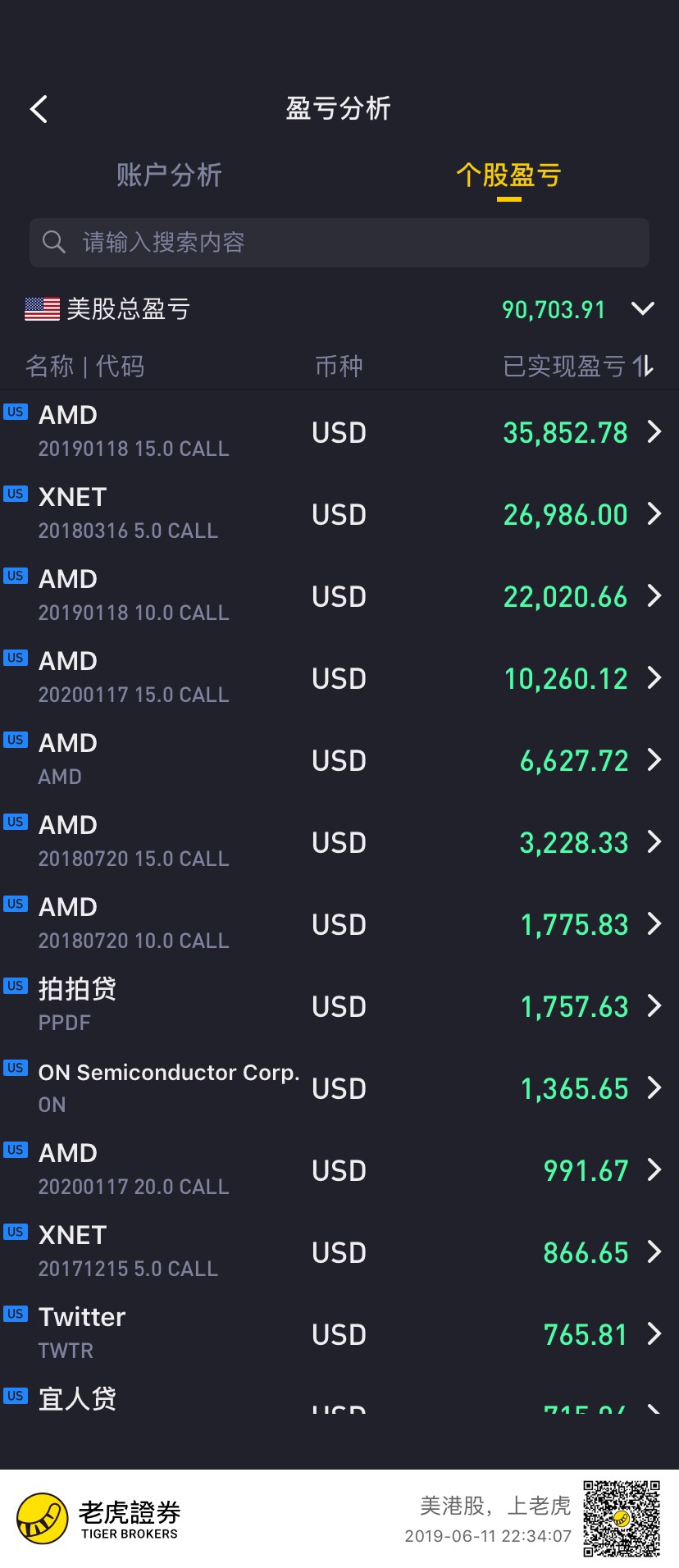Expand the 美股总盈亏 dropdown chevron
The width and height of the screenshot is (679, 1568).
point(643,309)
